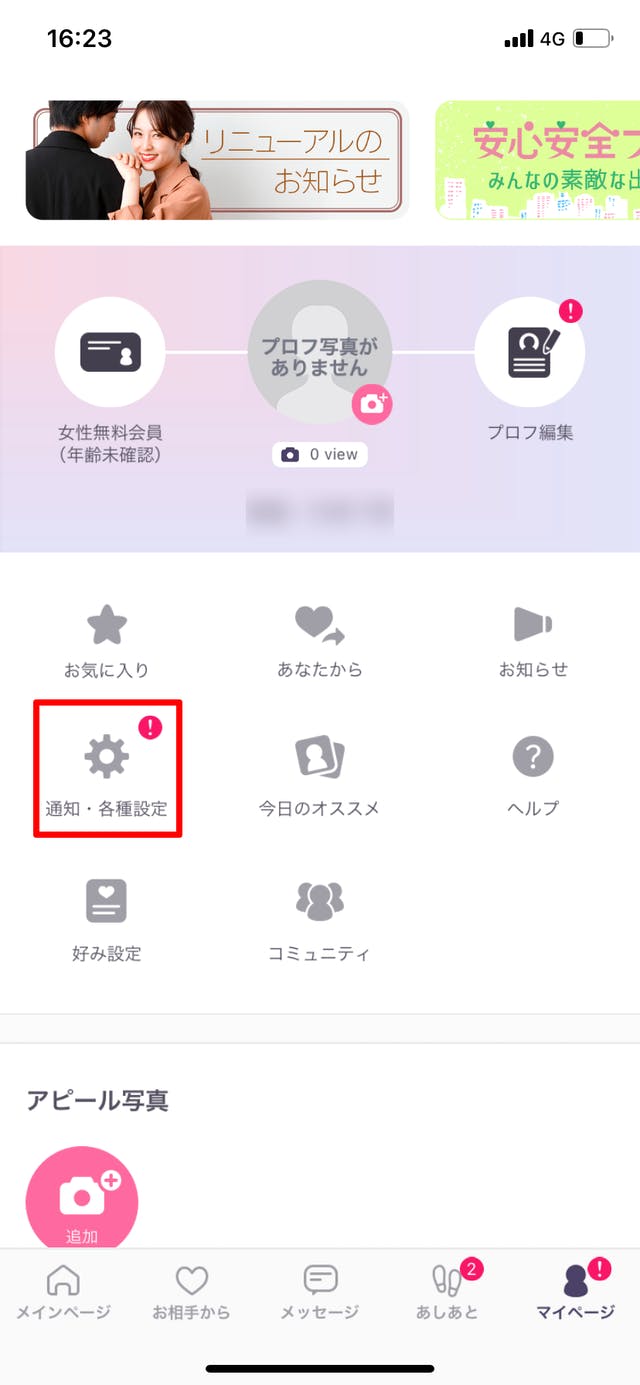Open プロフ編集 to edit profile
This screenshot has height=1385, width=640.
tap(529, 352)
